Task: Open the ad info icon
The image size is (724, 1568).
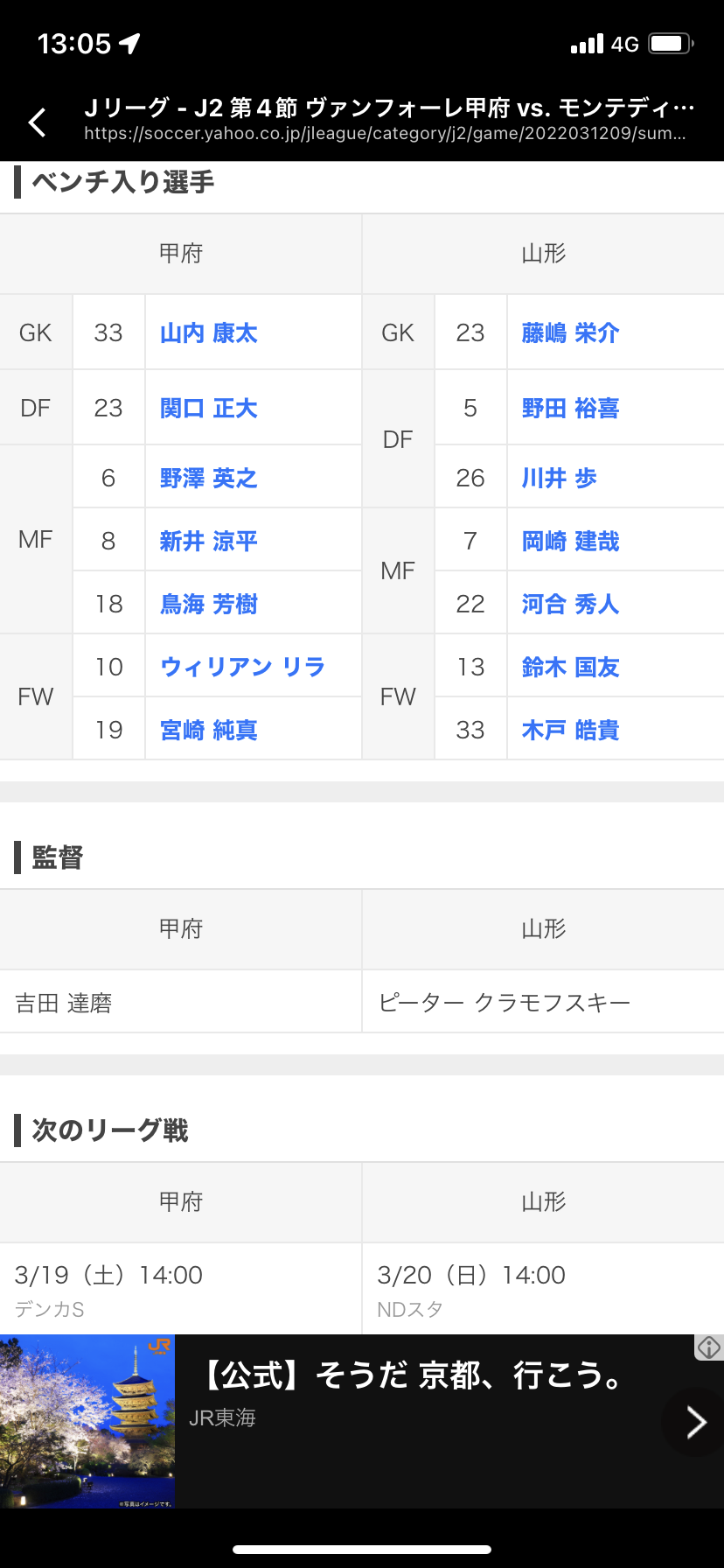Action: pyautogui.click(x=709, y=1347)
